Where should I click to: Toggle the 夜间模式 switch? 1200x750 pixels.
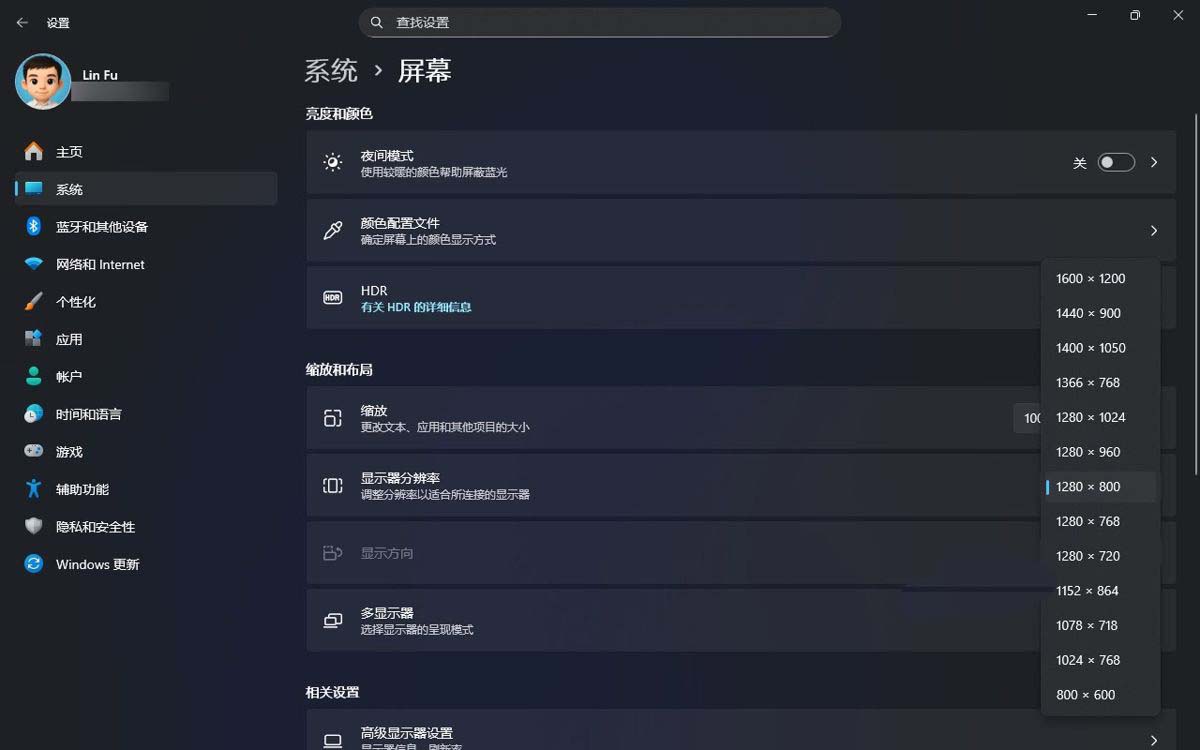1116,162
